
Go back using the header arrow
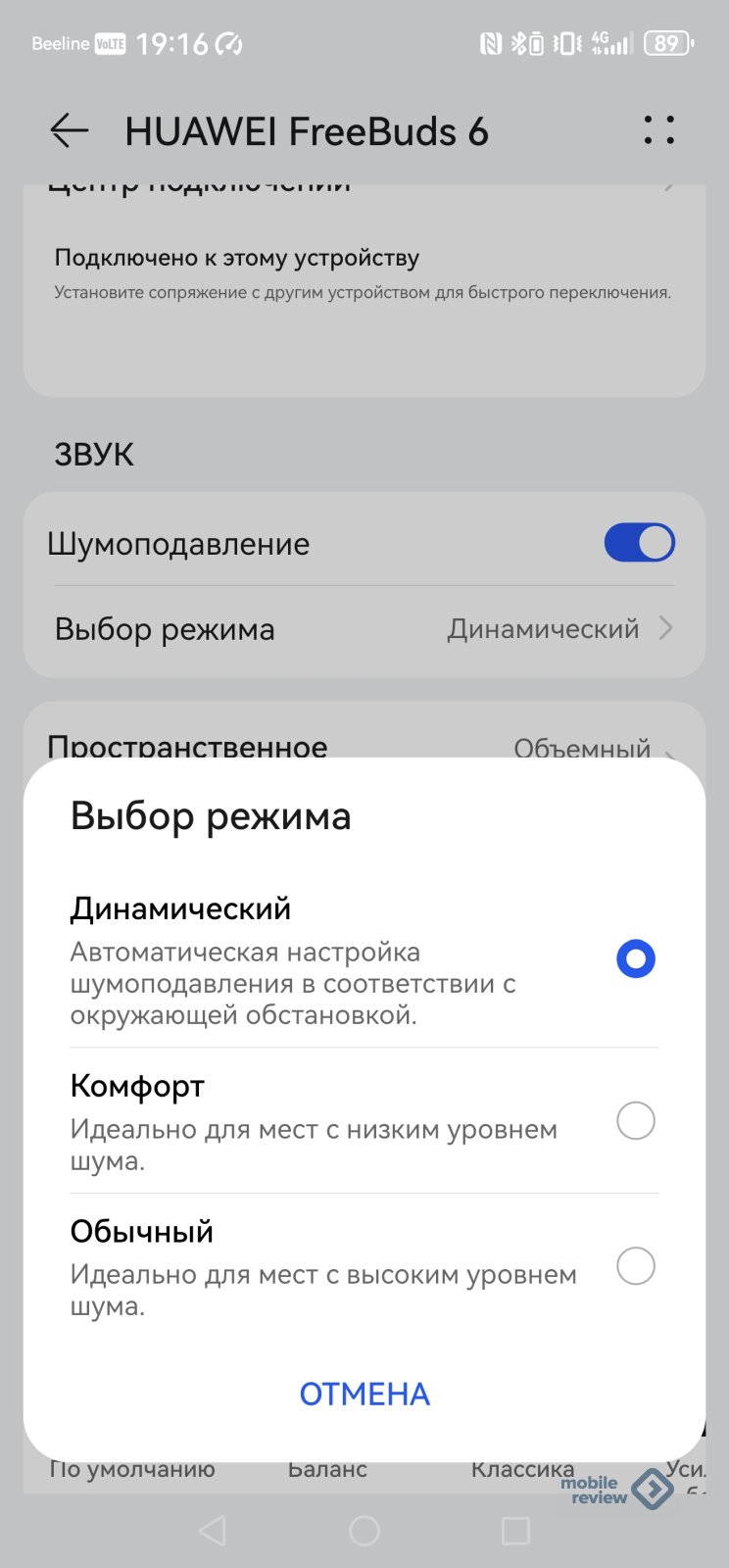pos(70,130)
